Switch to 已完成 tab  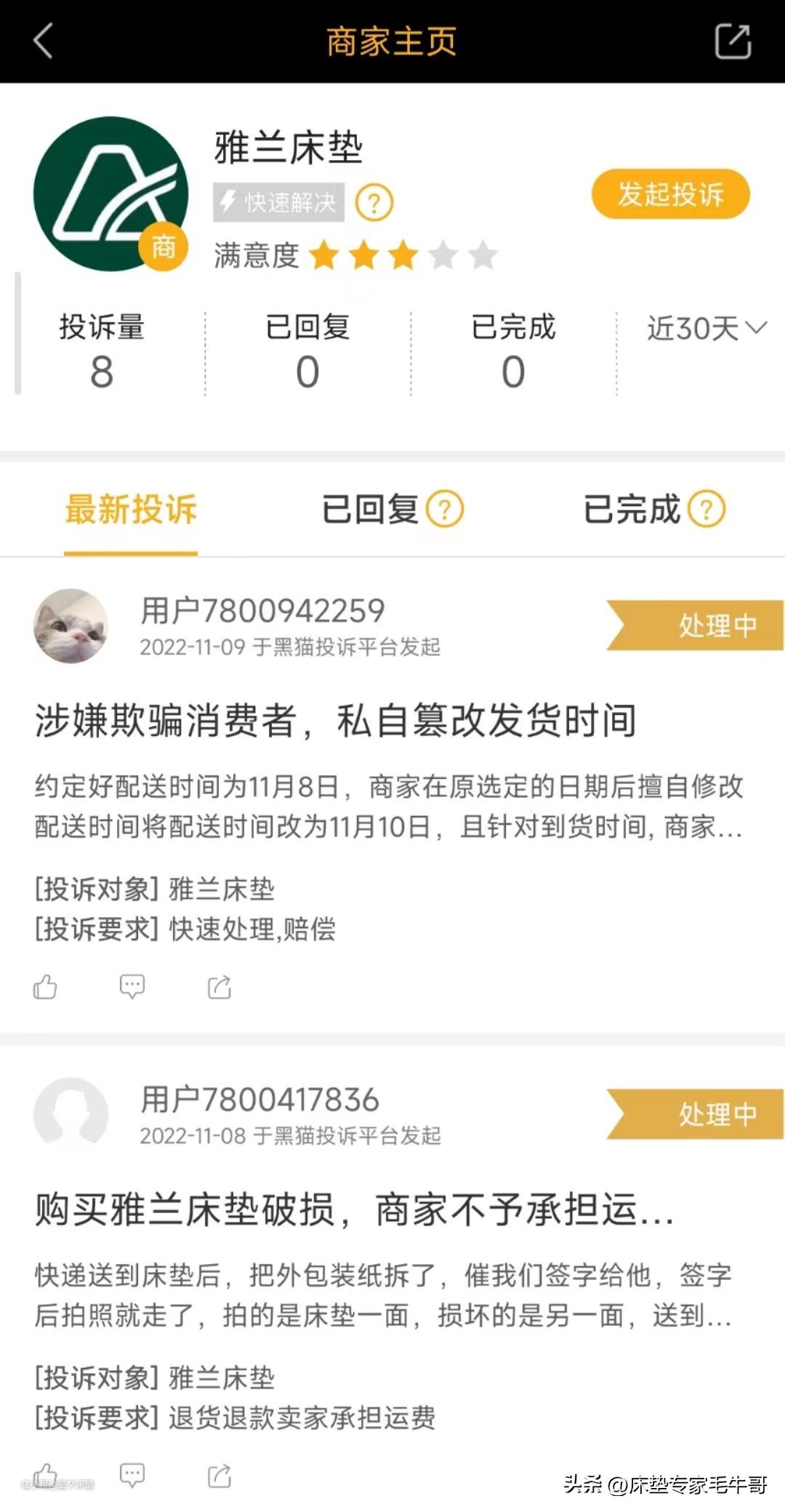(632, 509)
